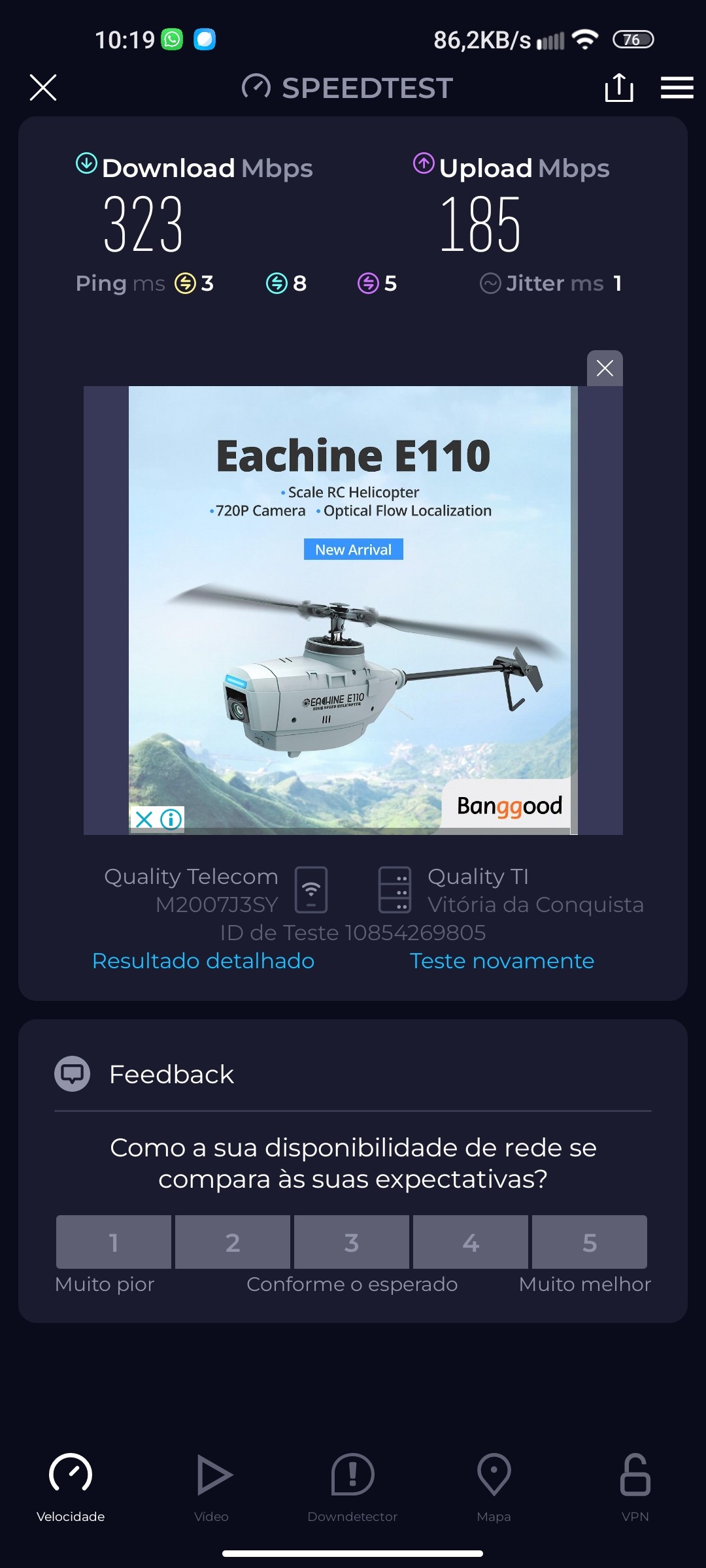
Task: Tap Teste novamente to rerun test
Action: pos(501,961)
